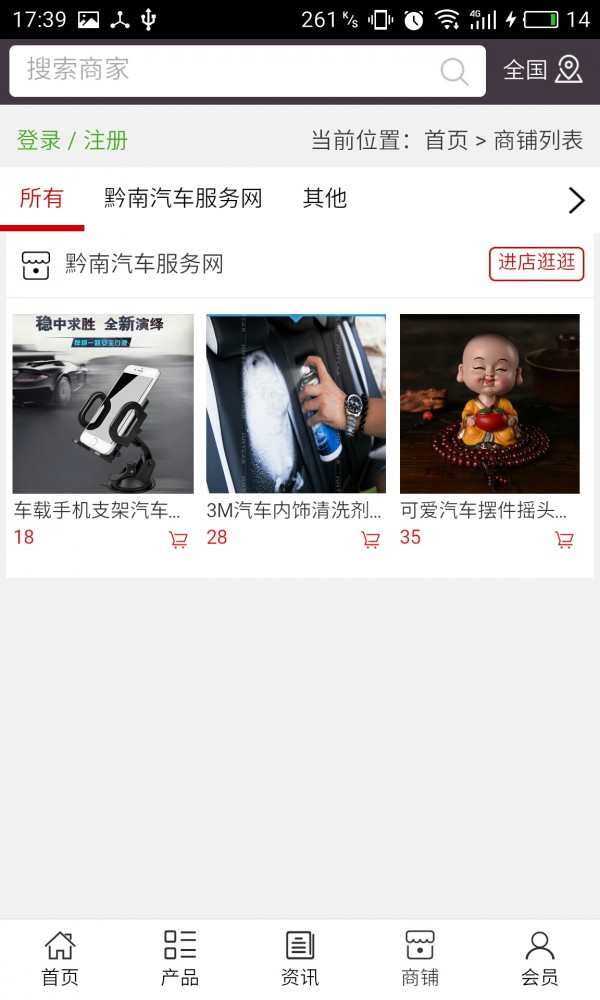Add the 35 yuan car ornament to cart
This screenshot has height=1000, width=600.
[565, 540]
